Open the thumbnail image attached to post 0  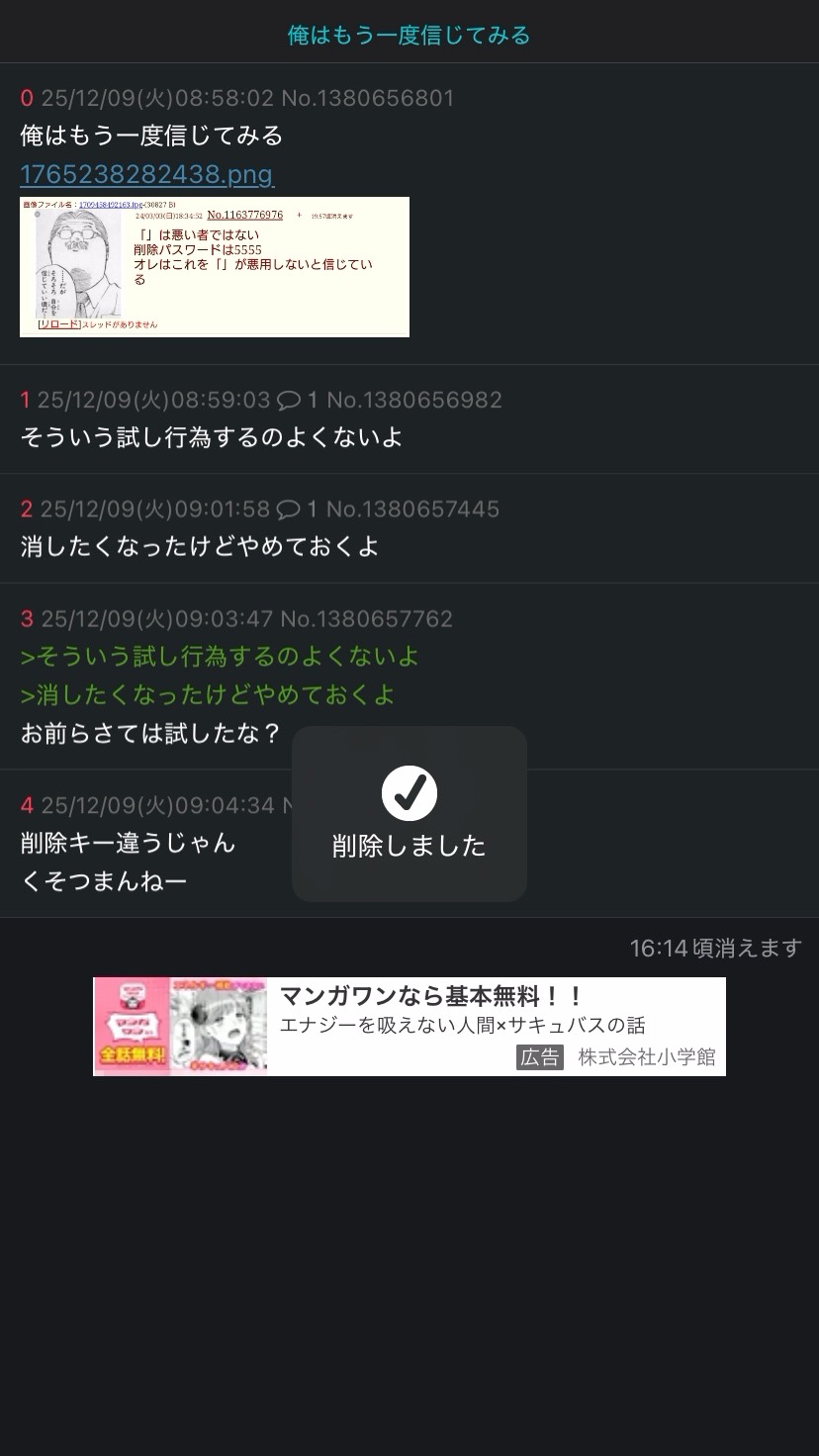tap(215, 267)
